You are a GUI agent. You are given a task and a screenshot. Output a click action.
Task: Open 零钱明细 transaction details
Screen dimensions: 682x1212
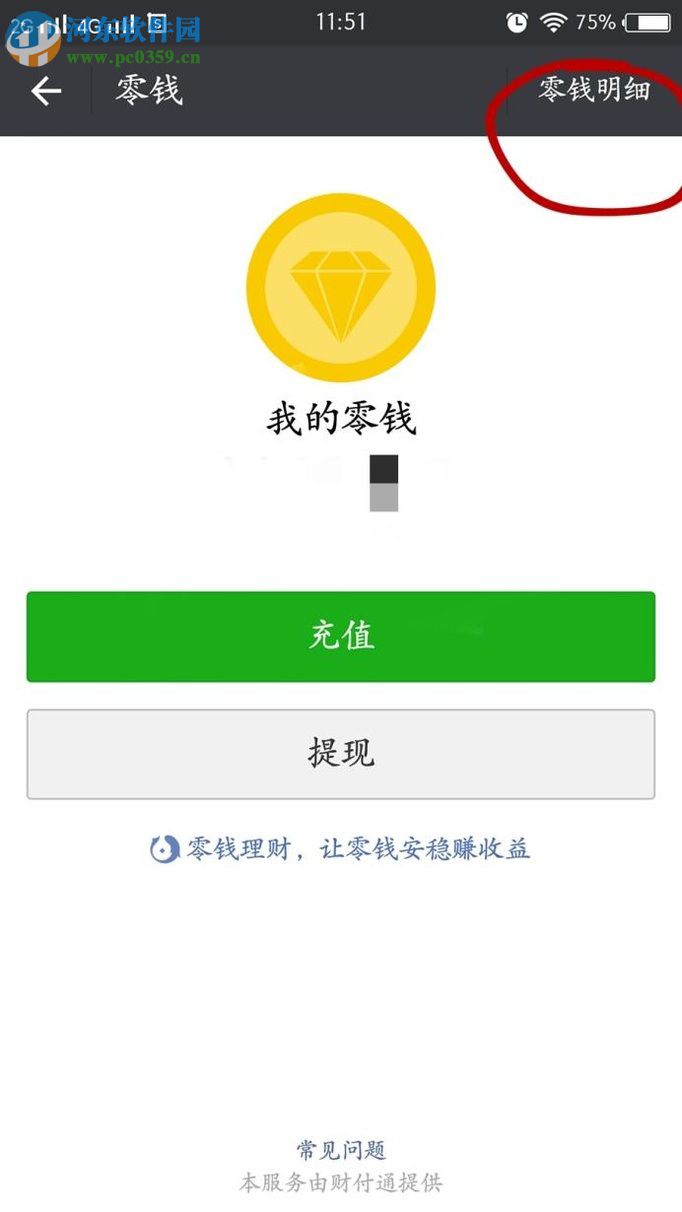594,90
